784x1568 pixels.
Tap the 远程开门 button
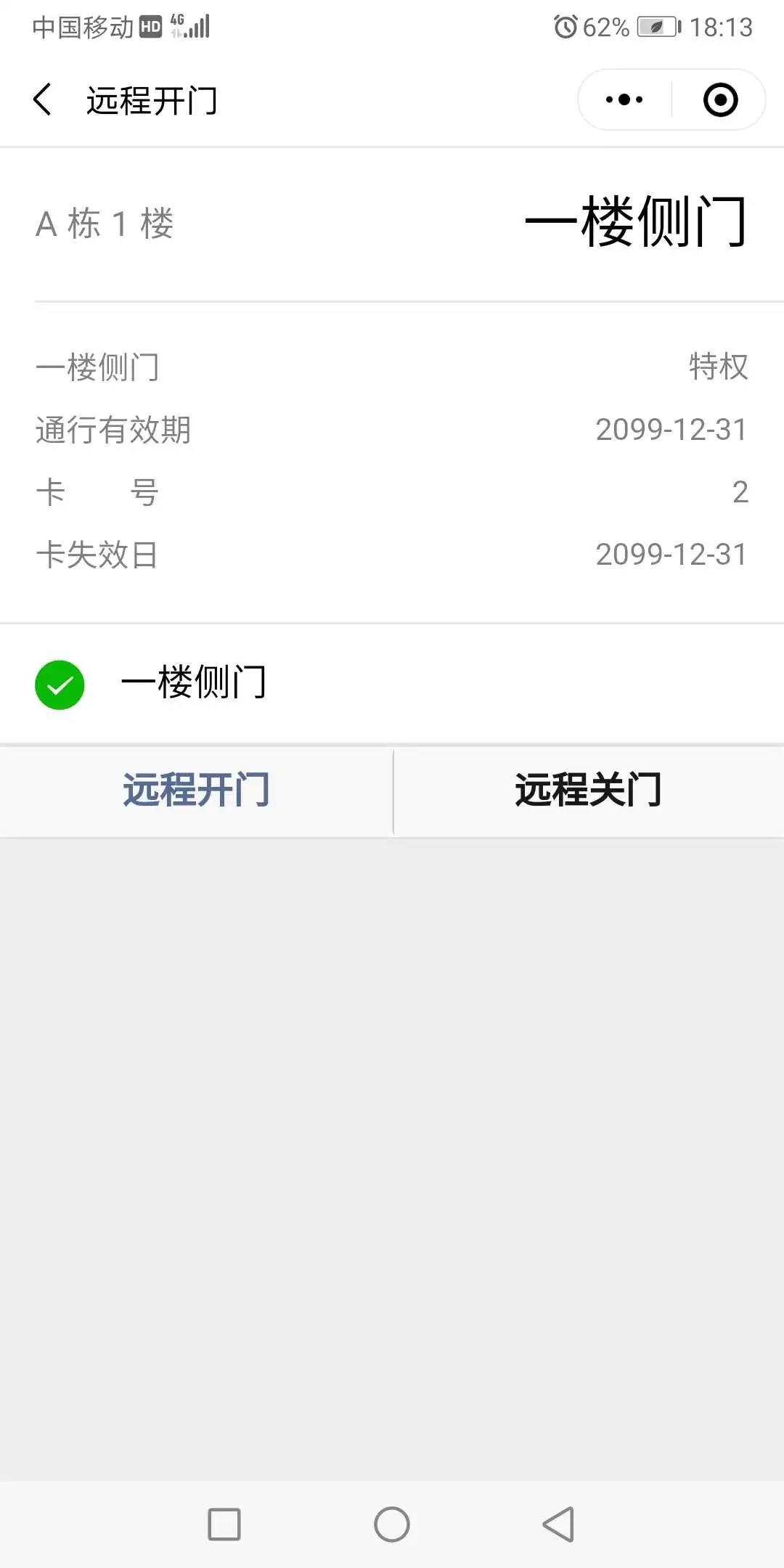click(x=196, y=791)
